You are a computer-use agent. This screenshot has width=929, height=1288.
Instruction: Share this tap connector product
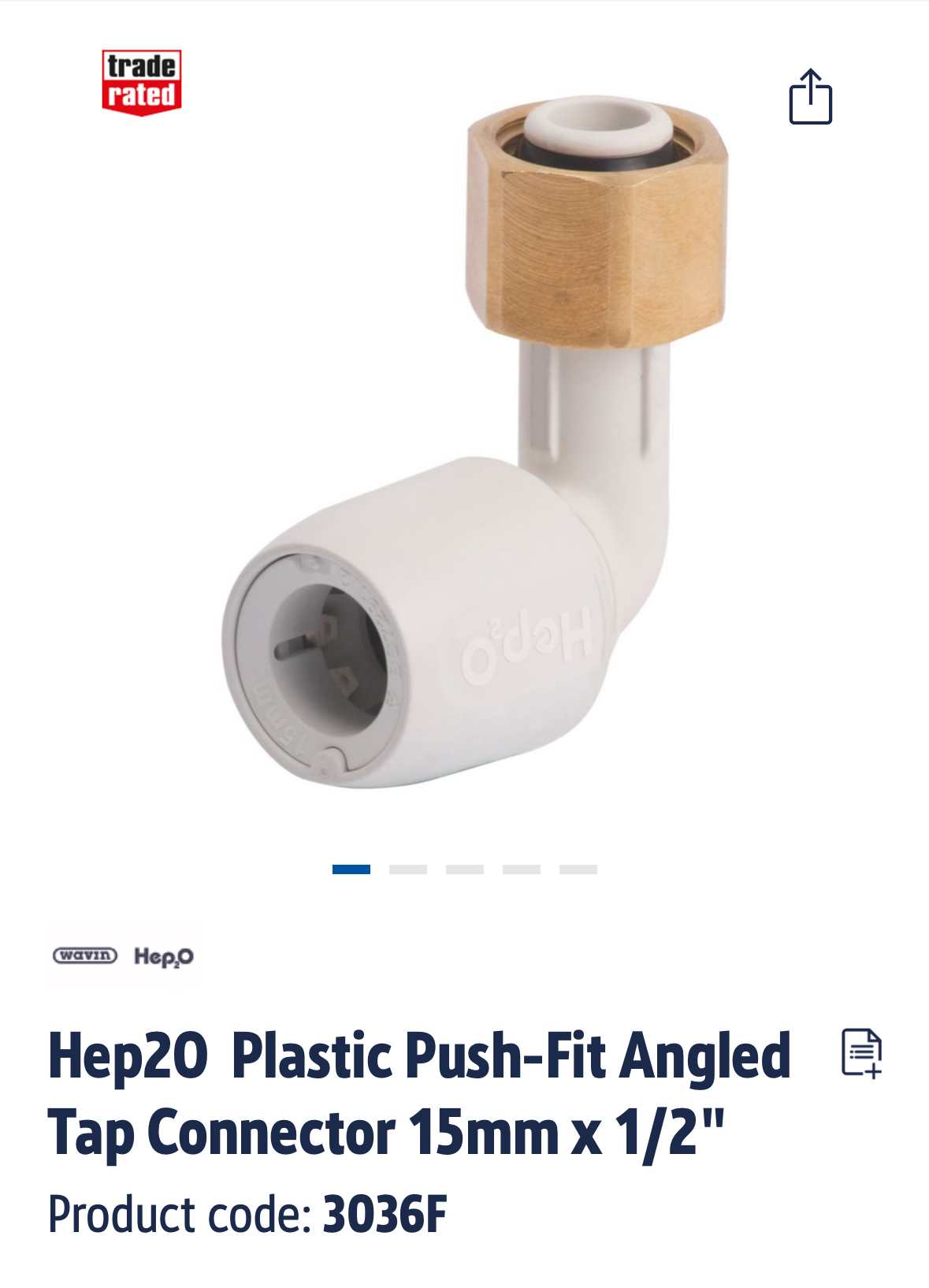pyautogui.click(x=810, y=98)
